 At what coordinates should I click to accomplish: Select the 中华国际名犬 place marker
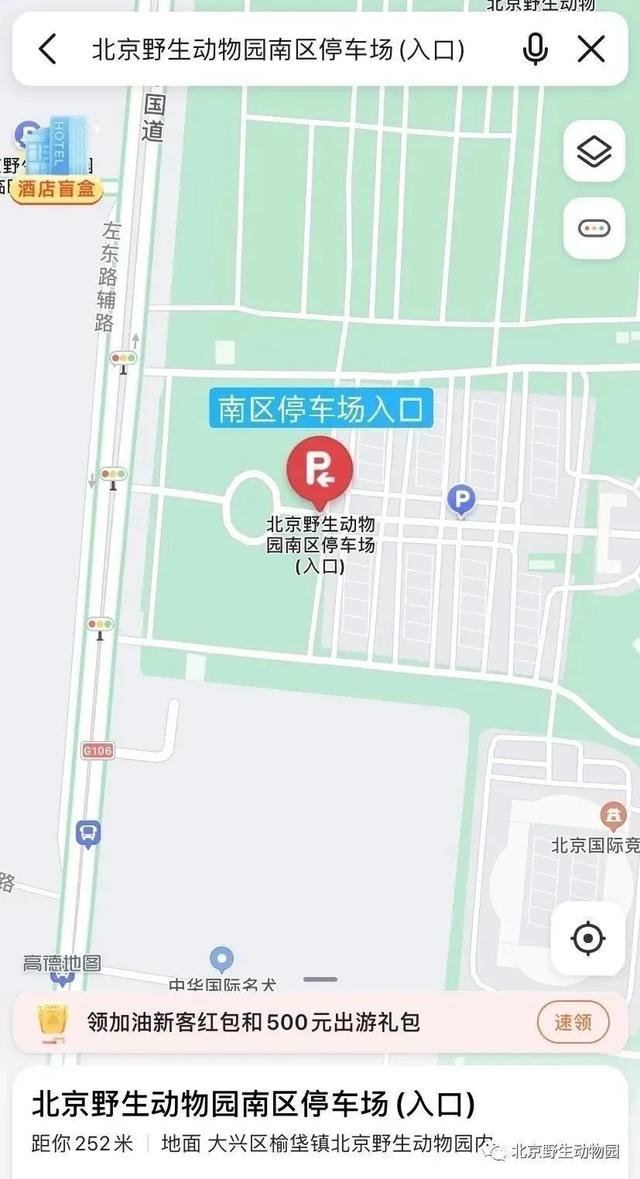[x=221, y=960]
